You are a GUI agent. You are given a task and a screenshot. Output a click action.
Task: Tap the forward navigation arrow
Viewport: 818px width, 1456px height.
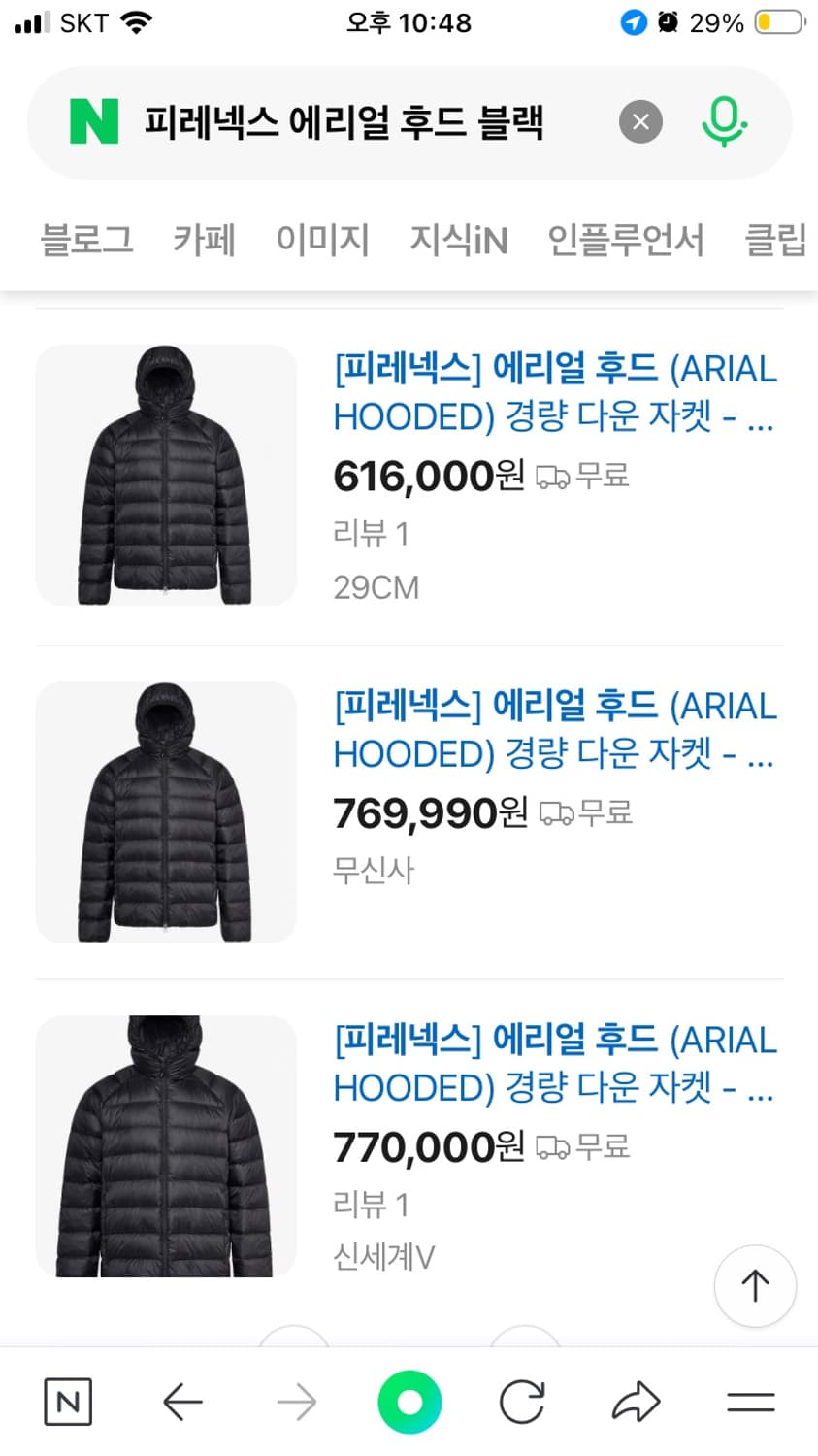point(296,1401)
